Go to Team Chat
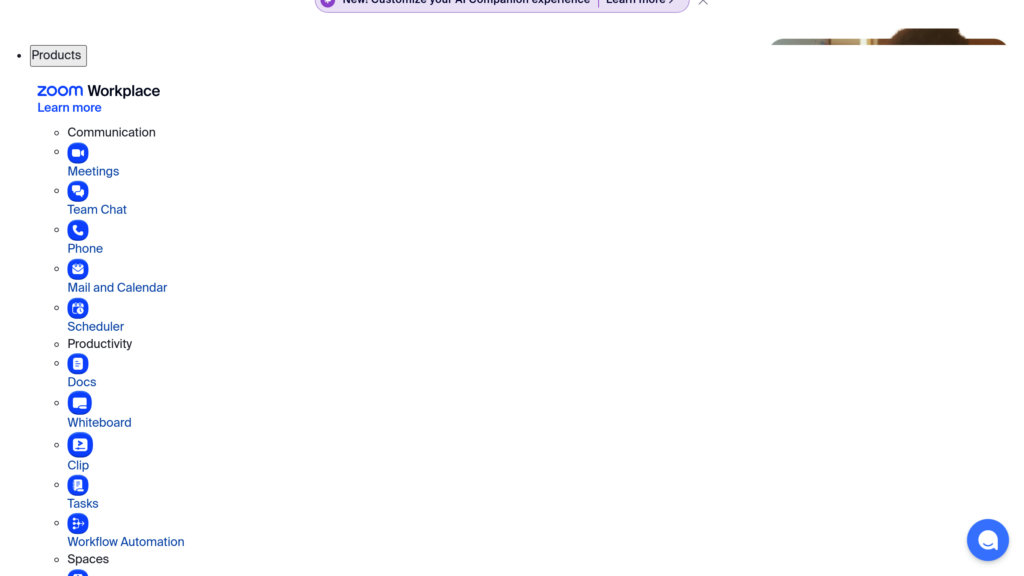 [97, 210]
